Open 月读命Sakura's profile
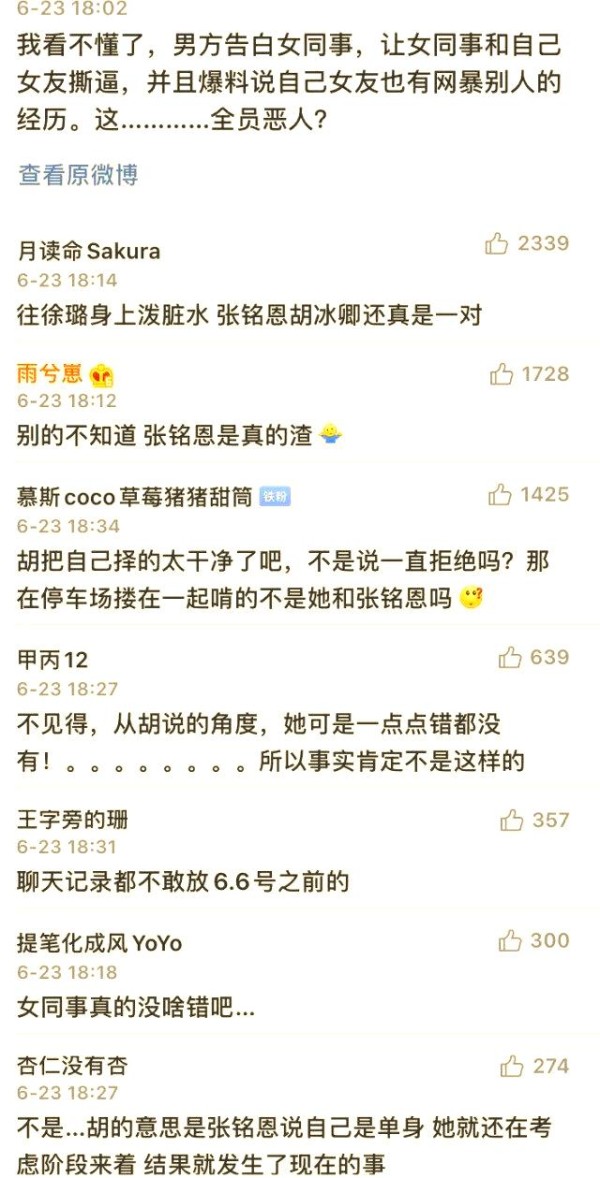Viewport: 600px width, 1178px height. tap(89, 250)
